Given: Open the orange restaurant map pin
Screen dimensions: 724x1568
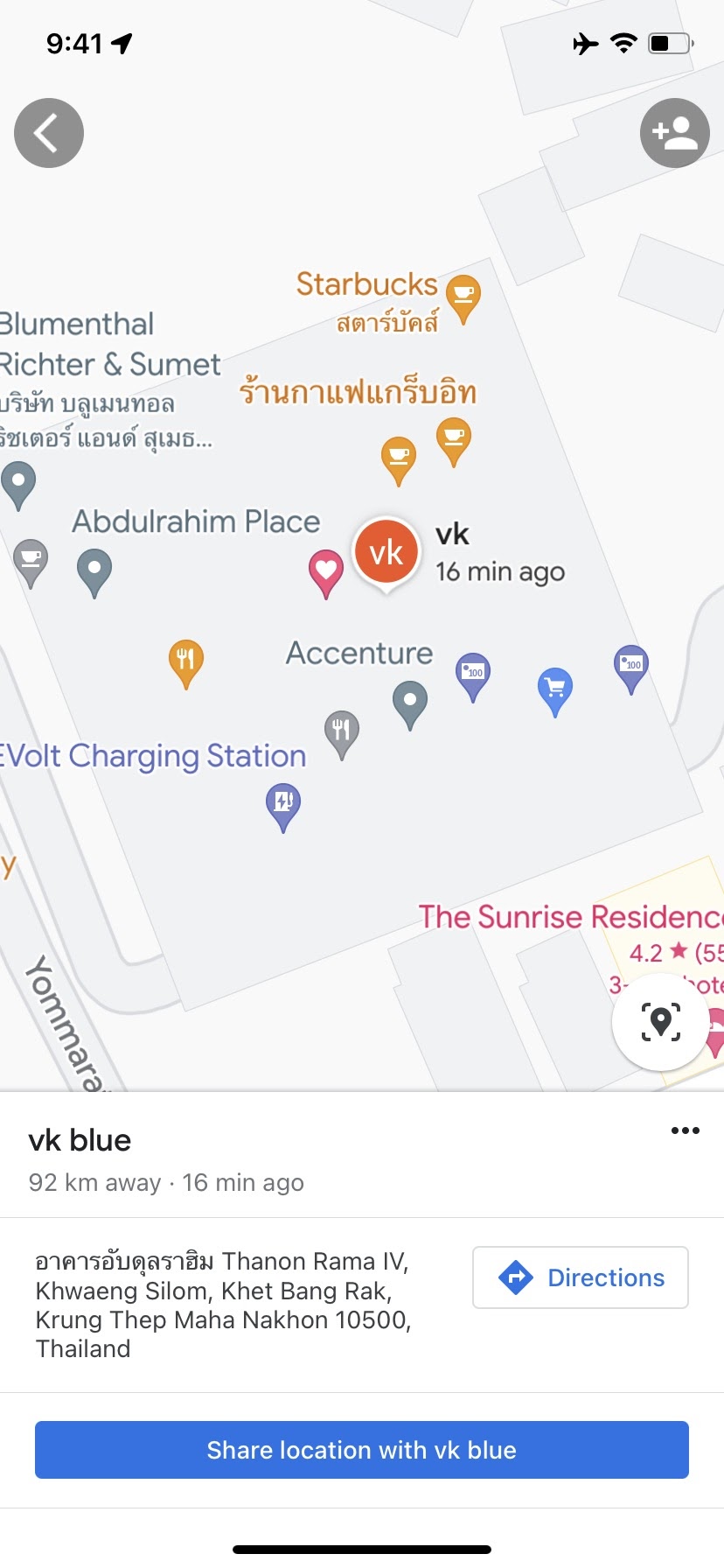Looking at the screenshot, I should pos(185,660).
